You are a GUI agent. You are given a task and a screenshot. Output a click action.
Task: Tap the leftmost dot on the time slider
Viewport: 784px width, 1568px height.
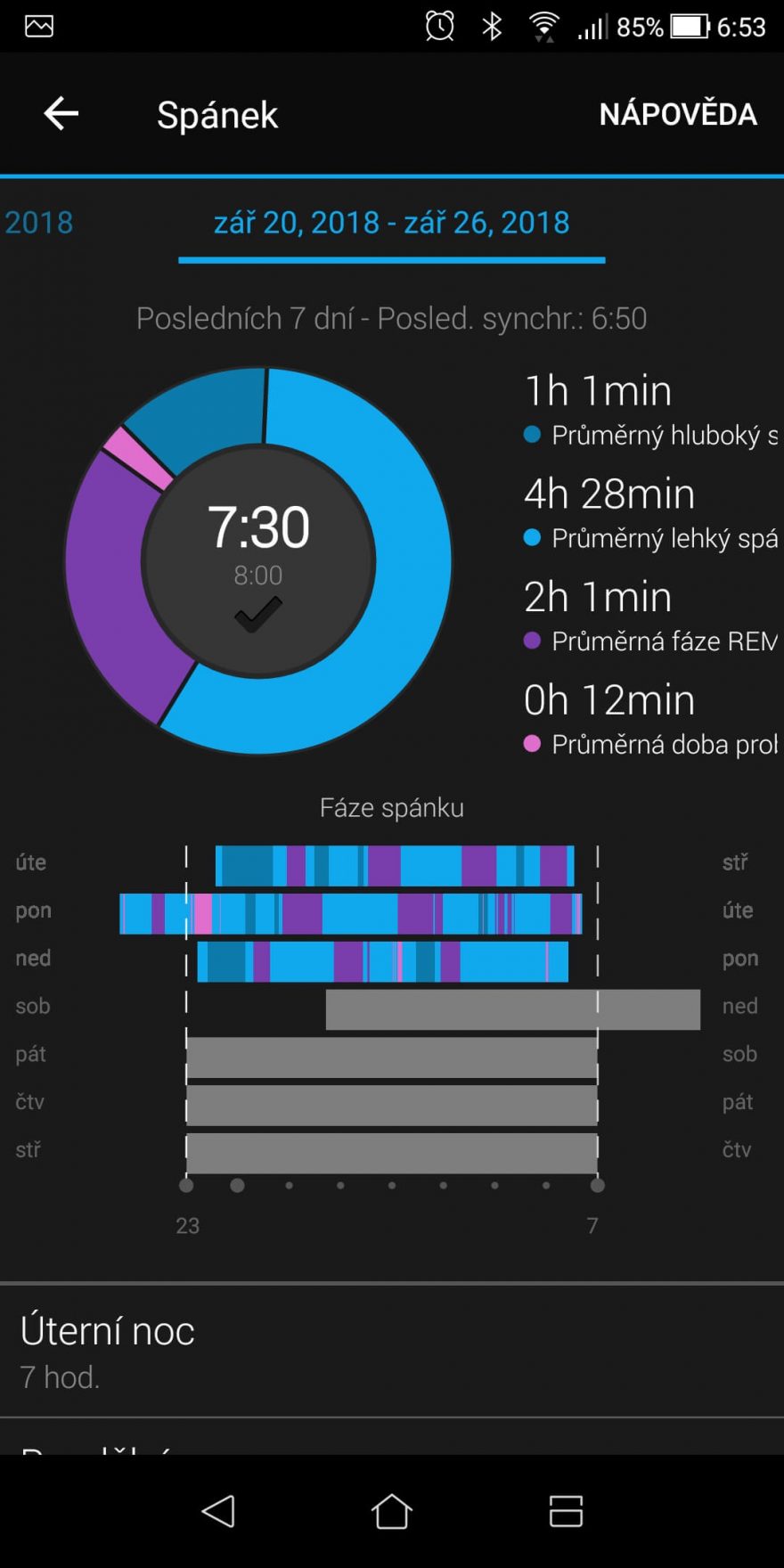tap(186, 1186)
